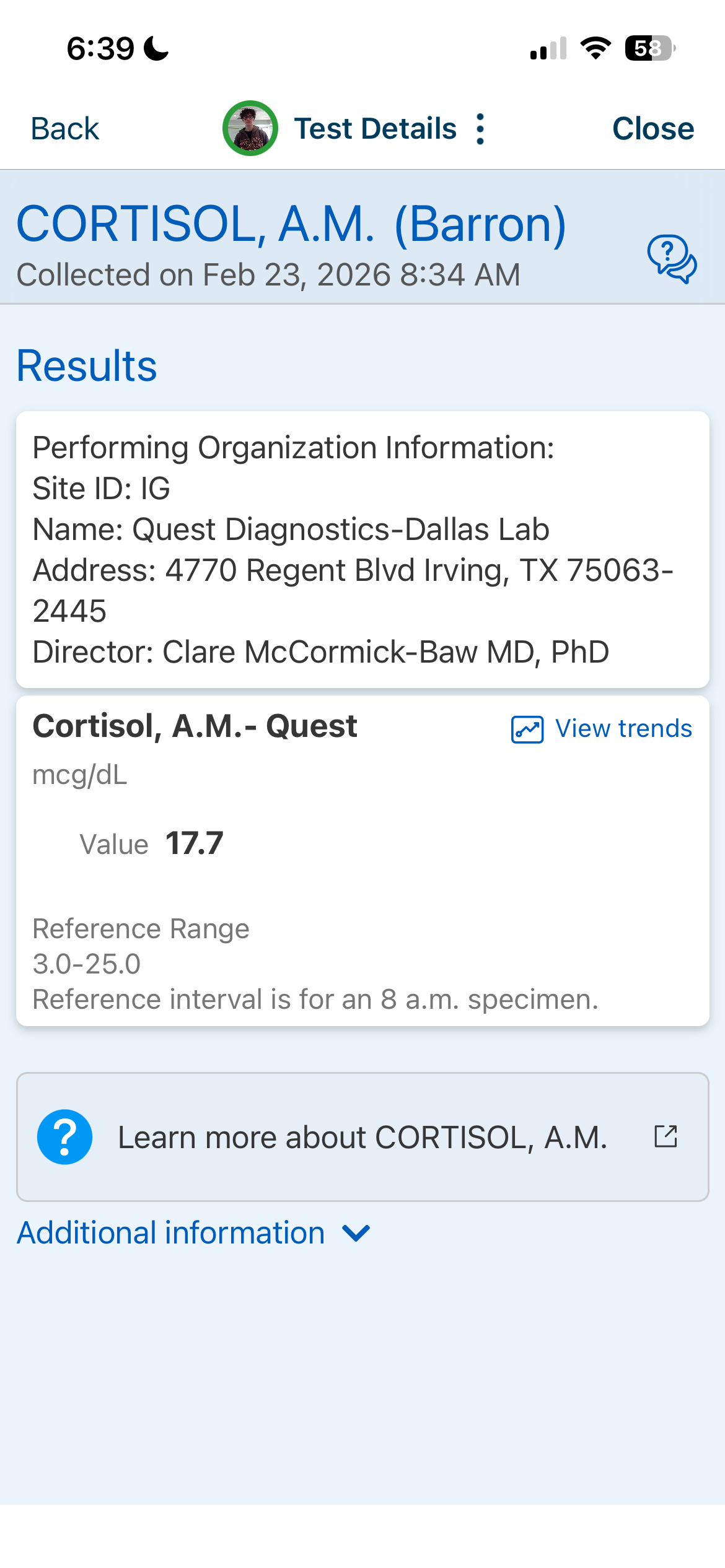Open the three-dot overflow menu
Screen dimensions: 725x1568
(x=480, y=129)
